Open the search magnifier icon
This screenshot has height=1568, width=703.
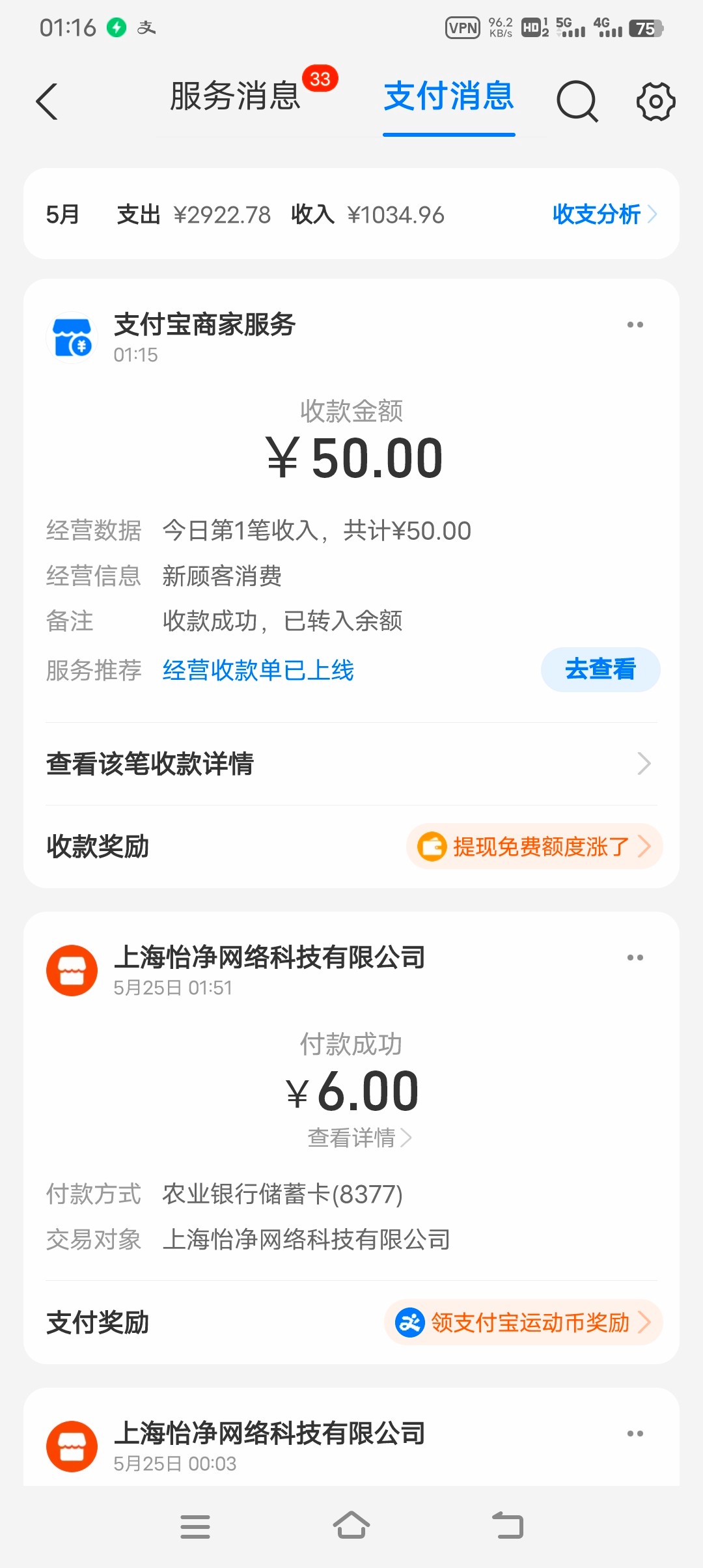click(x=577, y=102)
